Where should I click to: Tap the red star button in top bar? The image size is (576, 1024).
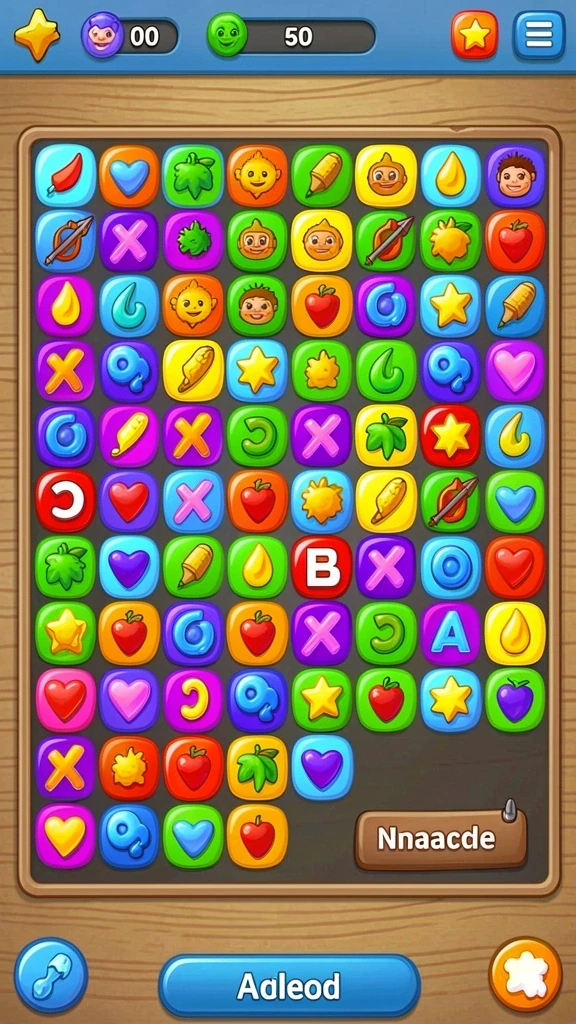[475, 35]
